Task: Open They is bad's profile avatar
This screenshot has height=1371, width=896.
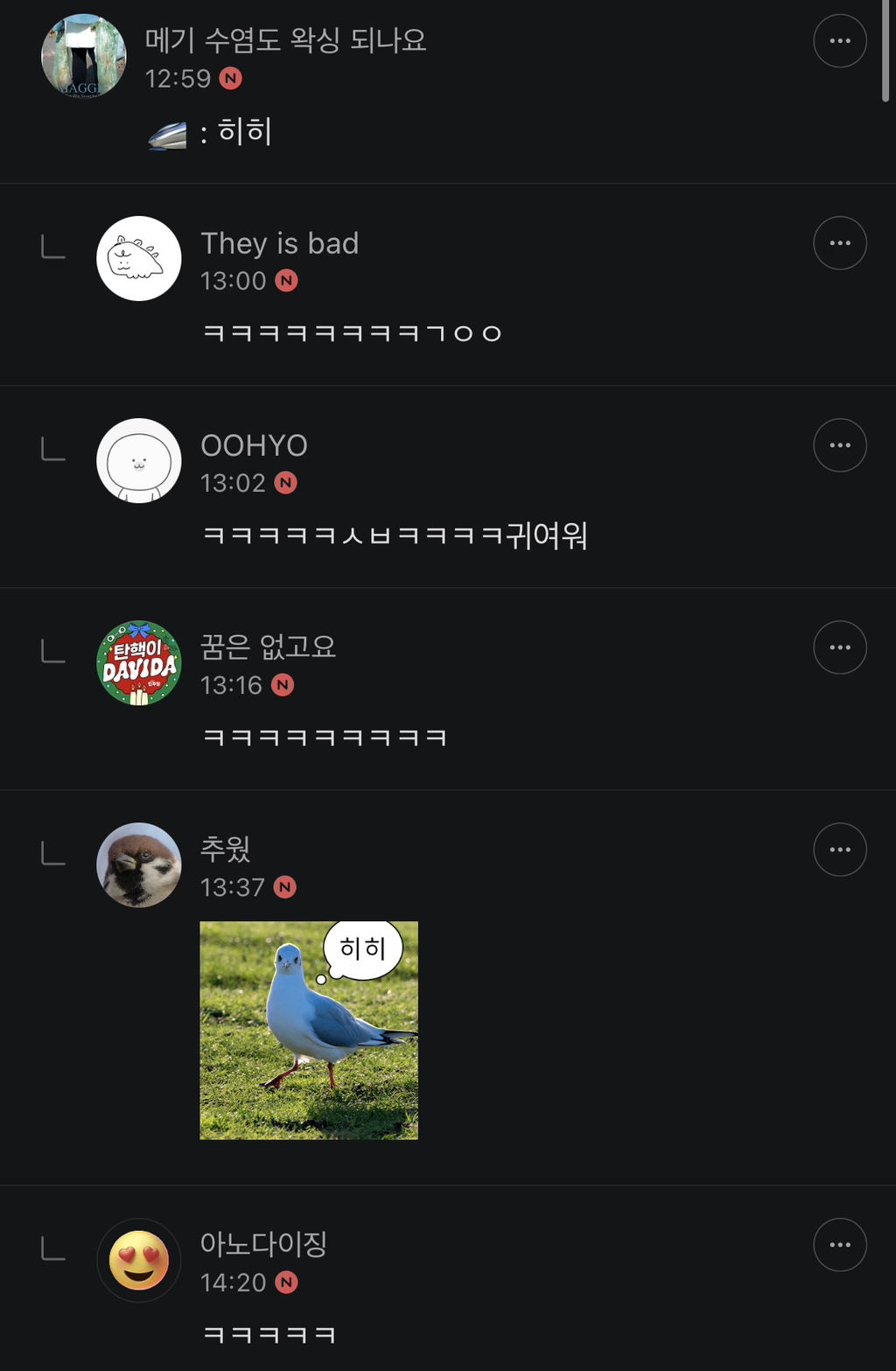Action: pyautogui.click(x=139, y=259)
